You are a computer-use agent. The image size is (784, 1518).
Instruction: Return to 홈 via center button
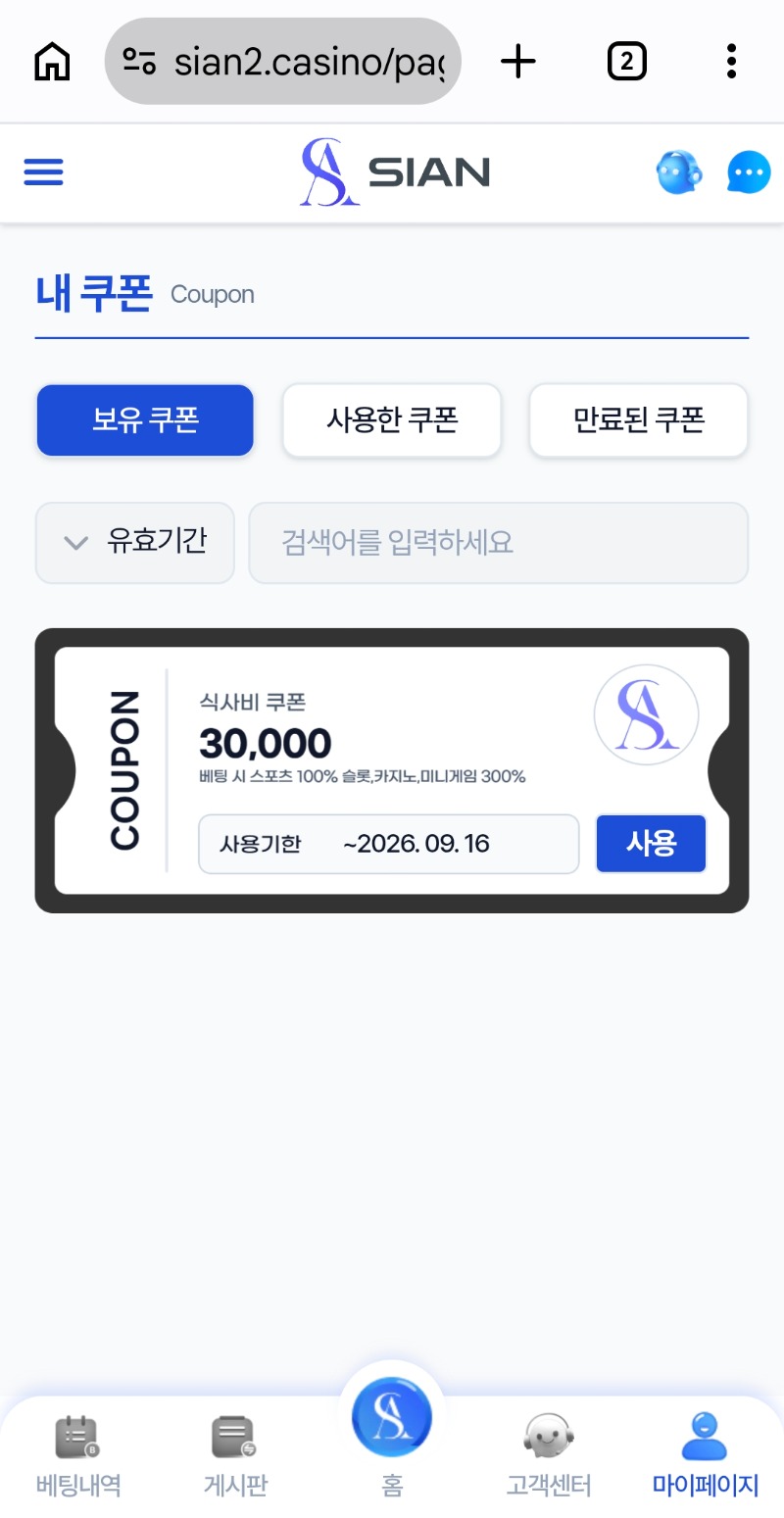(x=392, y=1419)
